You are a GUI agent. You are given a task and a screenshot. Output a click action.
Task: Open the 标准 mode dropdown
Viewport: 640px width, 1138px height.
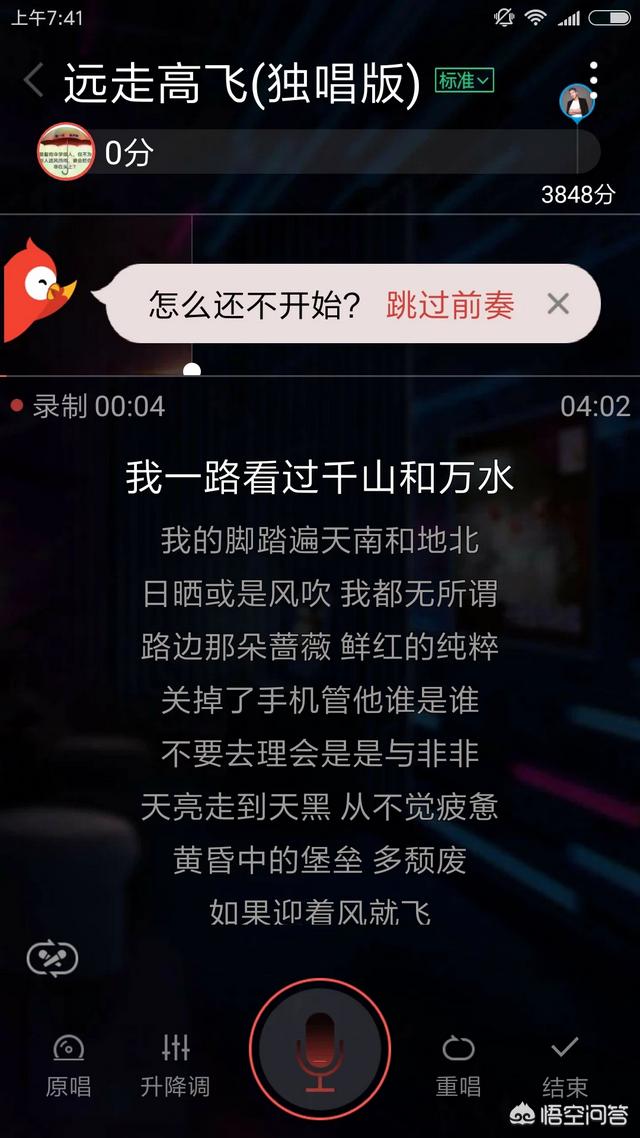point(464,80)
